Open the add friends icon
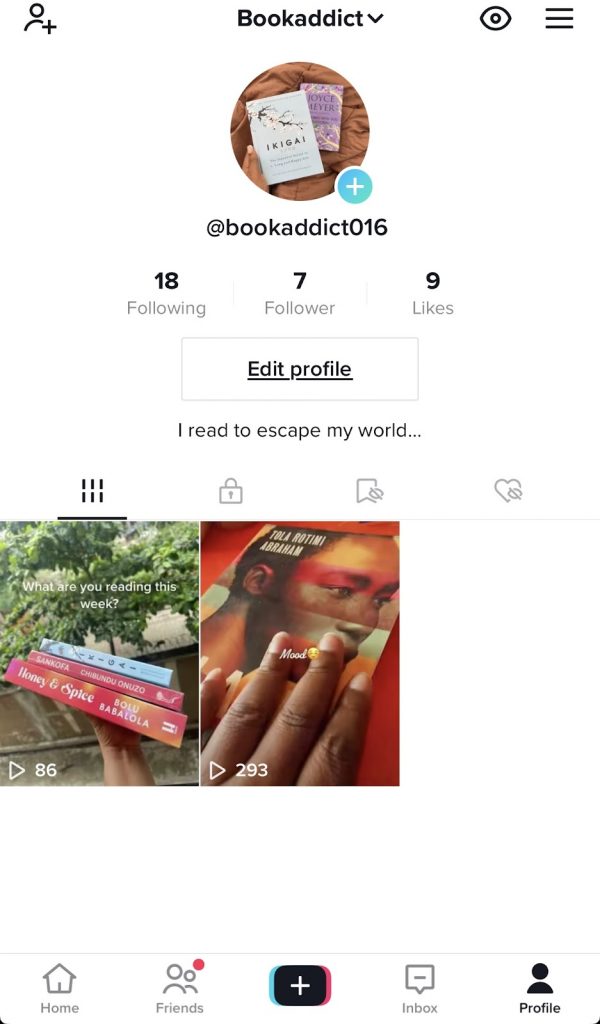Screen dimensions: 600x1024 point(40,18)
